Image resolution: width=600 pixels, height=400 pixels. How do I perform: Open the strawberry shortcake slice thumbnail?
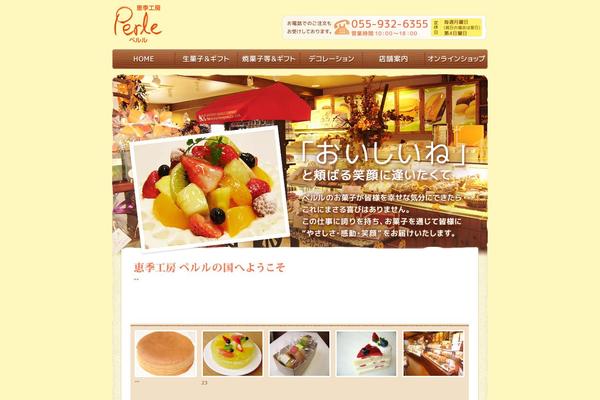point(366,353)
